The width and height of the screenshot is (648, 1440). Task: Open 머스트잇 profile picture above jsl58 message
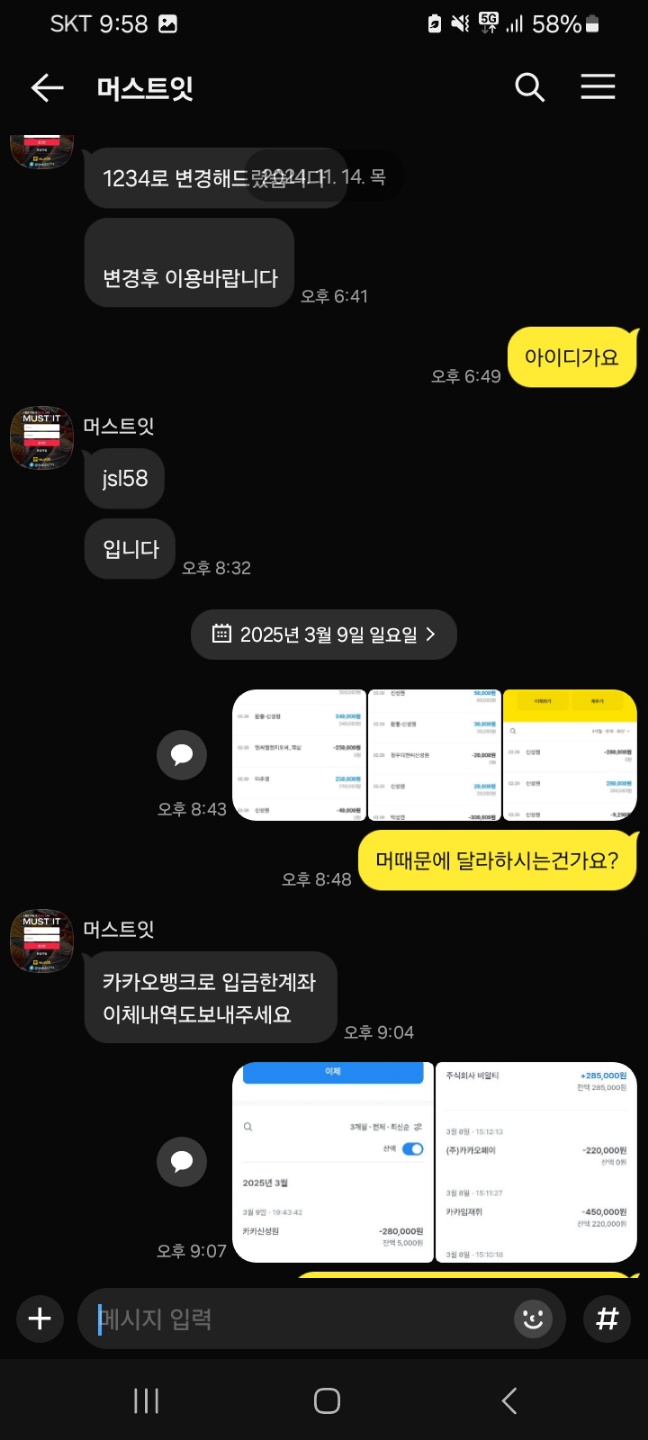click(42, 438)
